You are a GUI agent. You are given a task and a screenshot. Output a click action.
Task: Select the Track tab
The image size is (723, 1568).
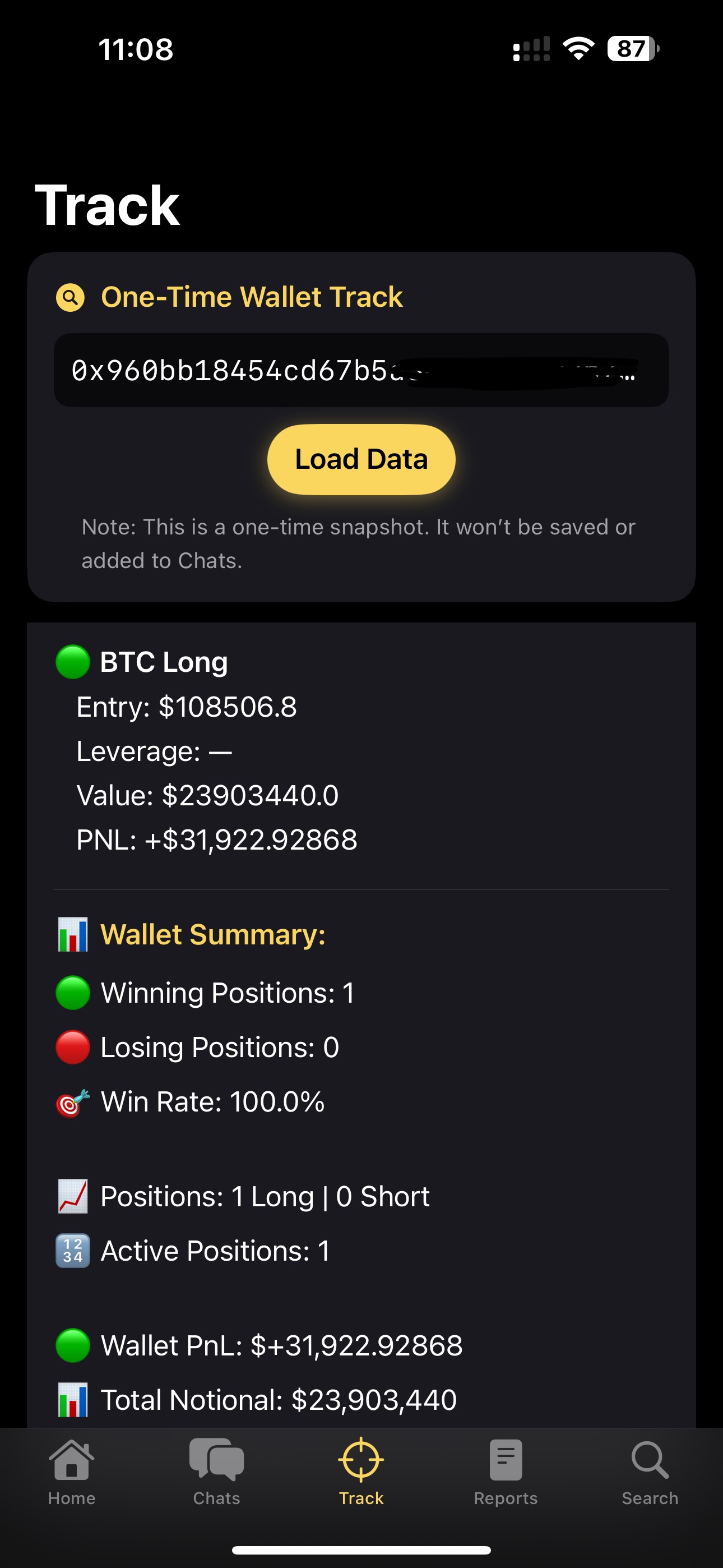[361, 1471]
